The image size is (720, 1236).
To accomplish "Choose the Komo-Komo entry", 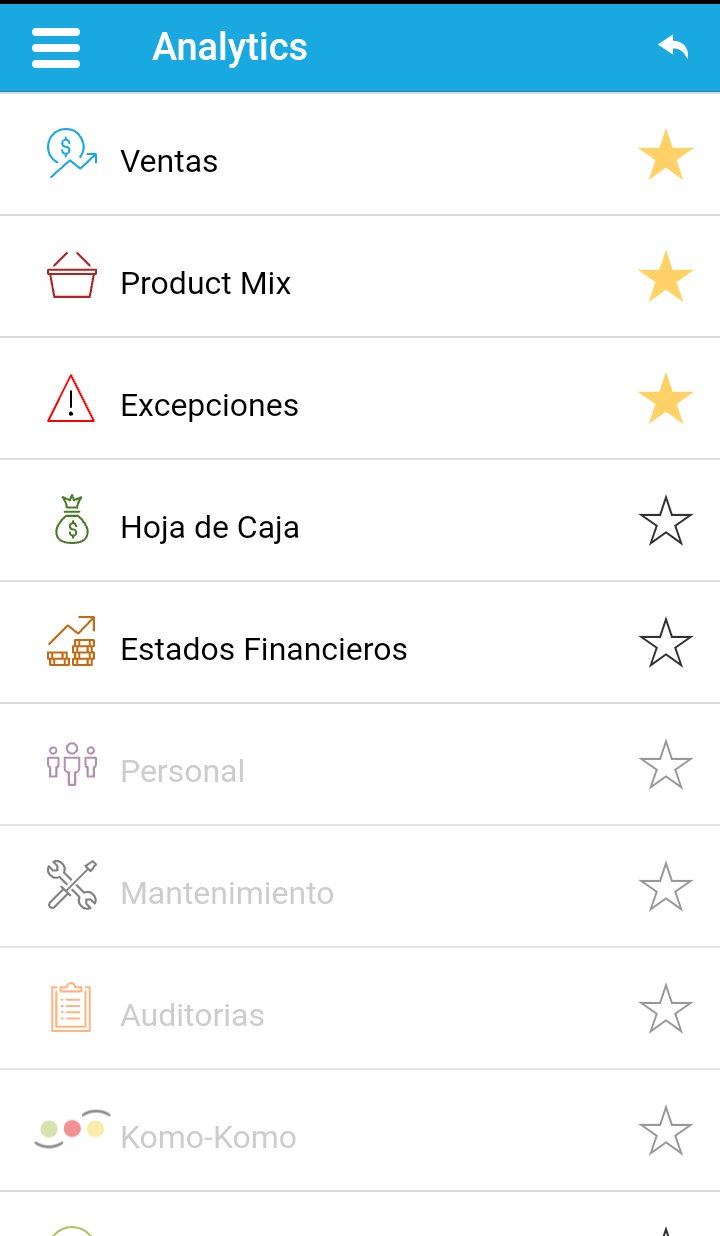I will point(208,1137).
